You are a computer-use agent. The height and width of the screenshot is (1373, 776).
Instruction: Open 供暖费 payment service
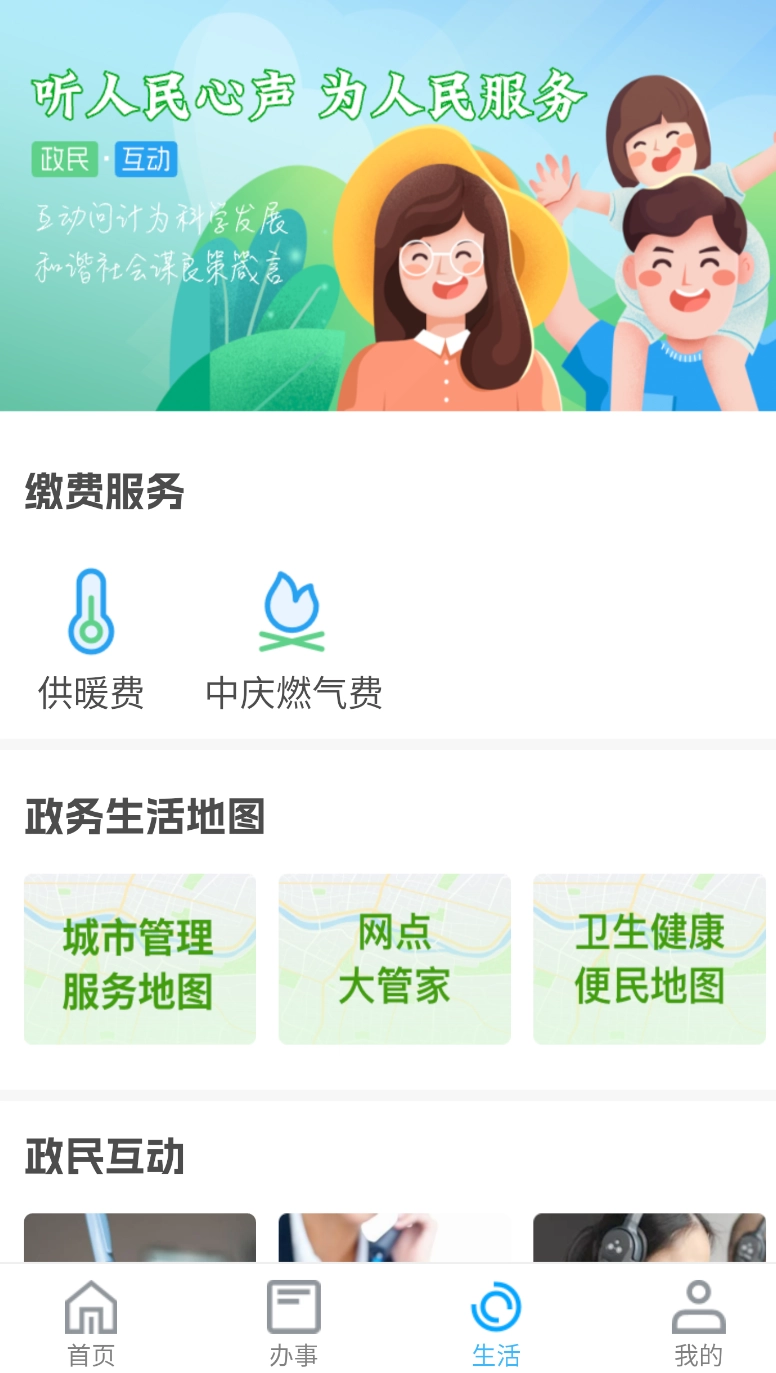click(91, 637)
